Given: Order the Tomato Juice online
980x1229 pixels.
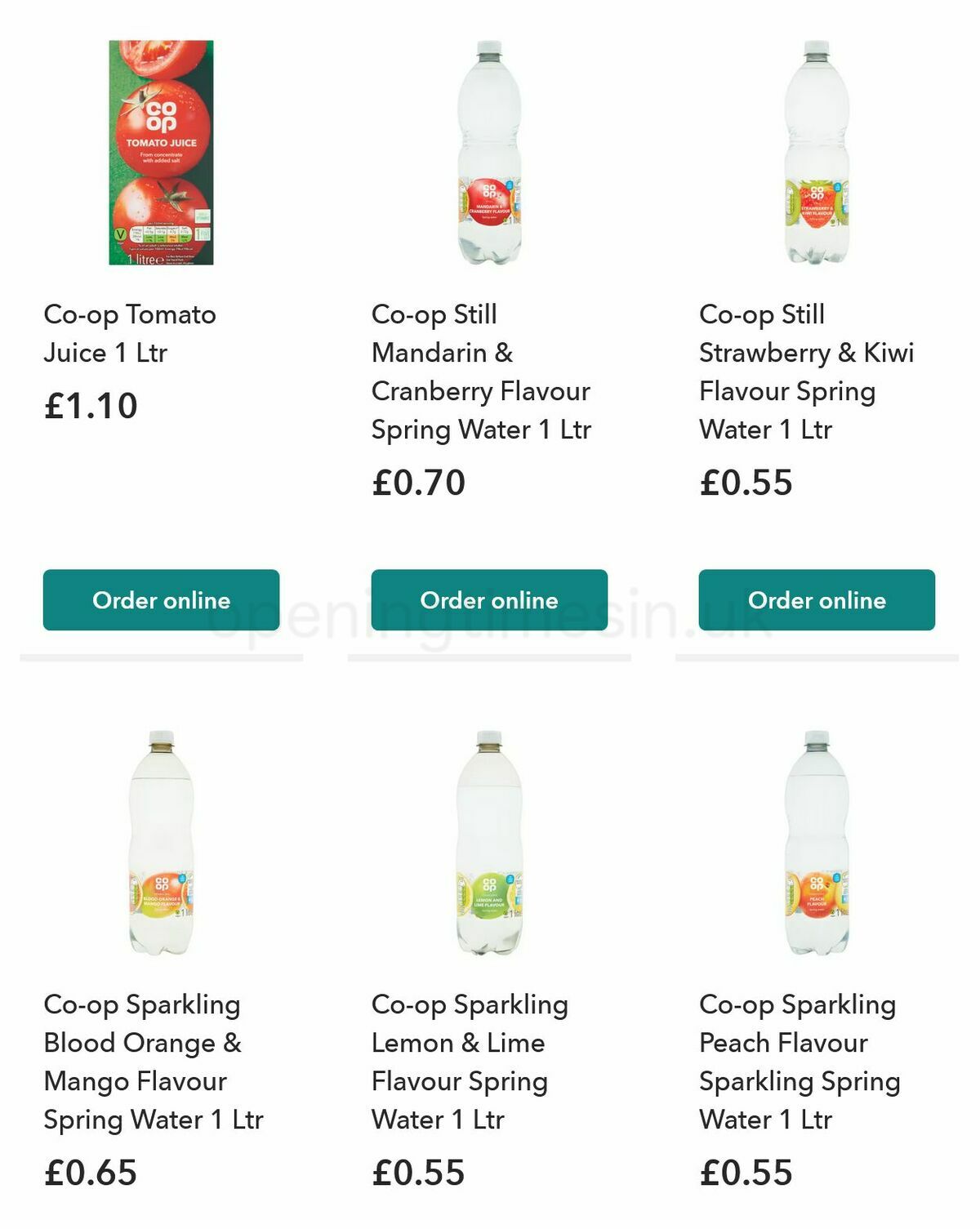Looking at the screenshot, I should (x=160, y=599).
